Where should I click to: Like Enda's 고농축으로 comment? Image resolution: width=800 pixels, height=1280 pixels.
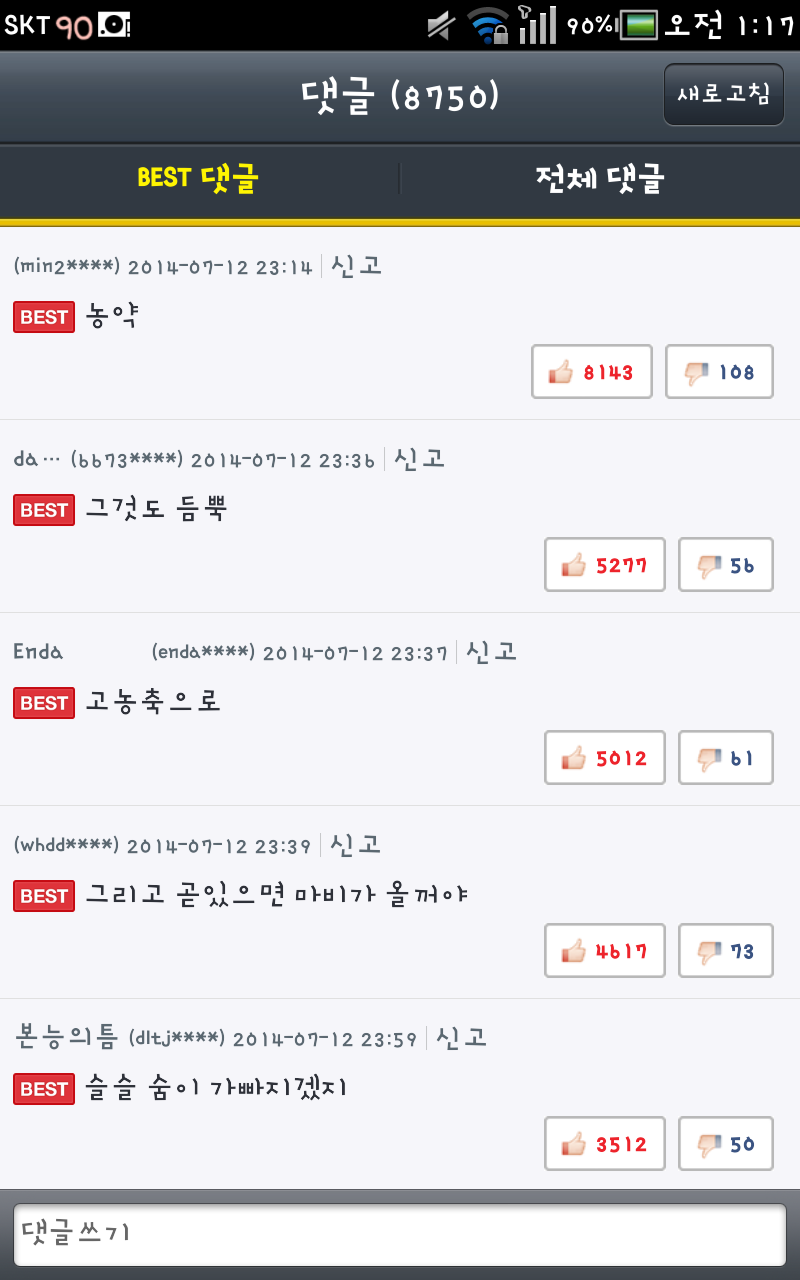coord(604,757)
